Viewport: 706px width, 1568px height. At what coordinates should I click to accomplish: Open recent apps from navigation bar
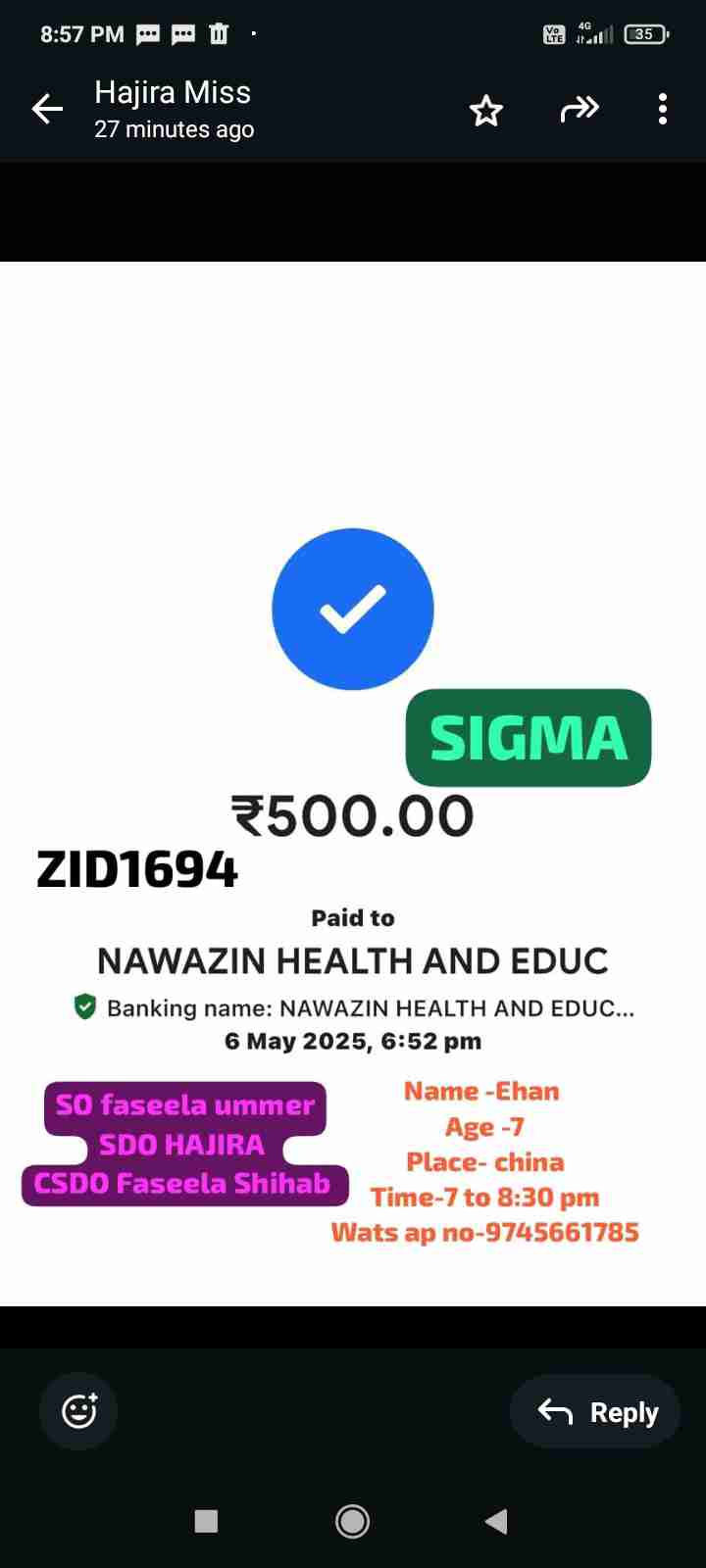[206, 1521]
